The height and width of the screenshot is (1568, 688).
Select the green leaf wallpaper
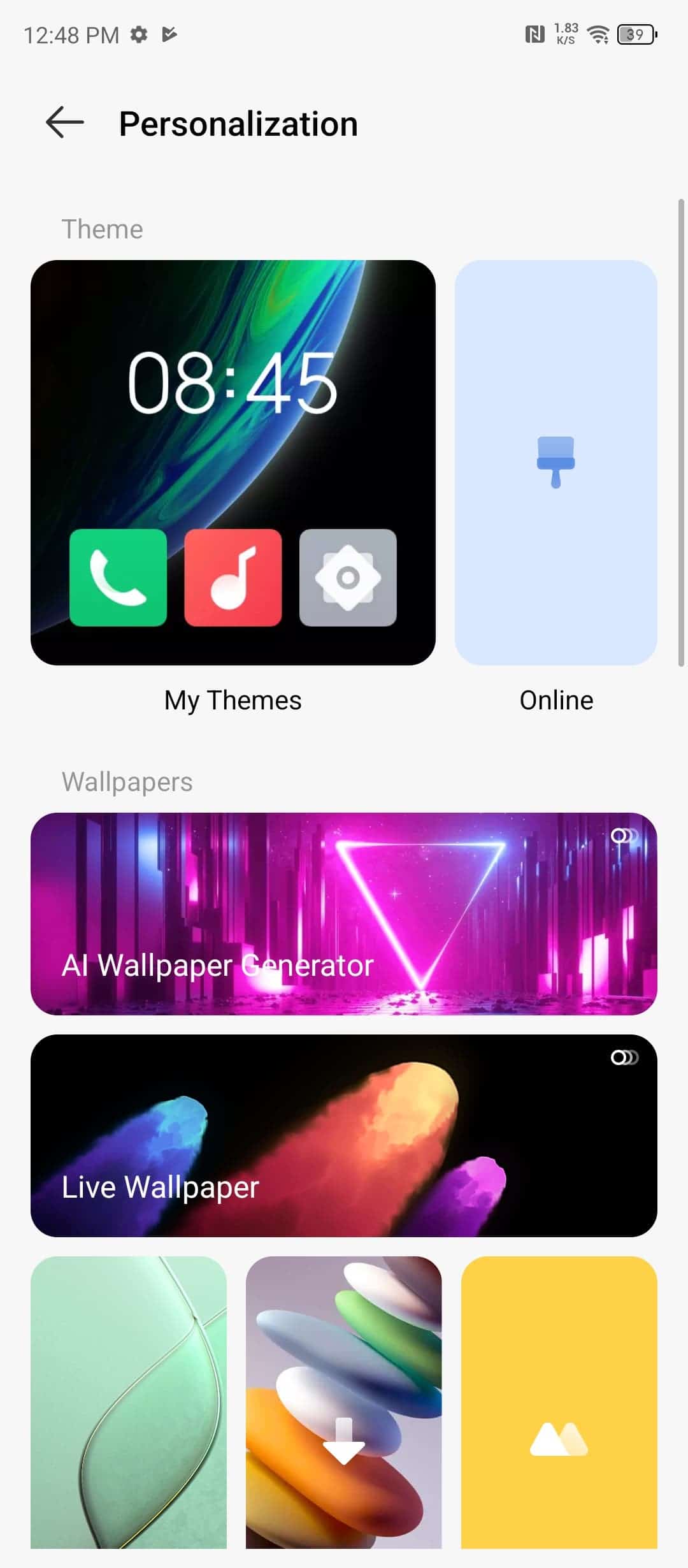[129, 1402]
